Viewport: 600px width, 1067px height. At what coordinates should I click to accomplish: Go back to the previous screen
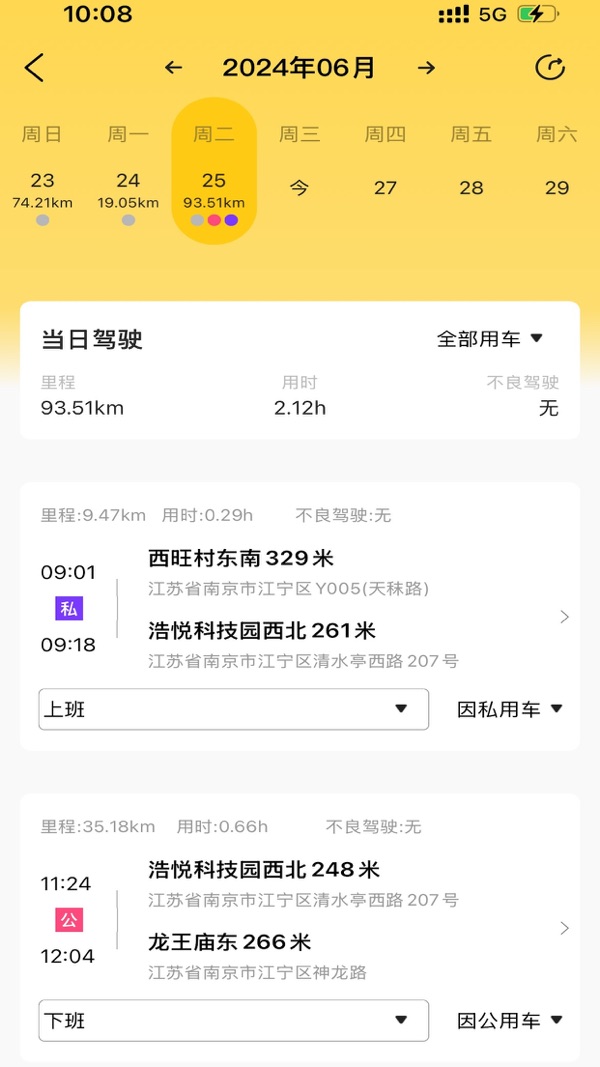click(35, 68)
